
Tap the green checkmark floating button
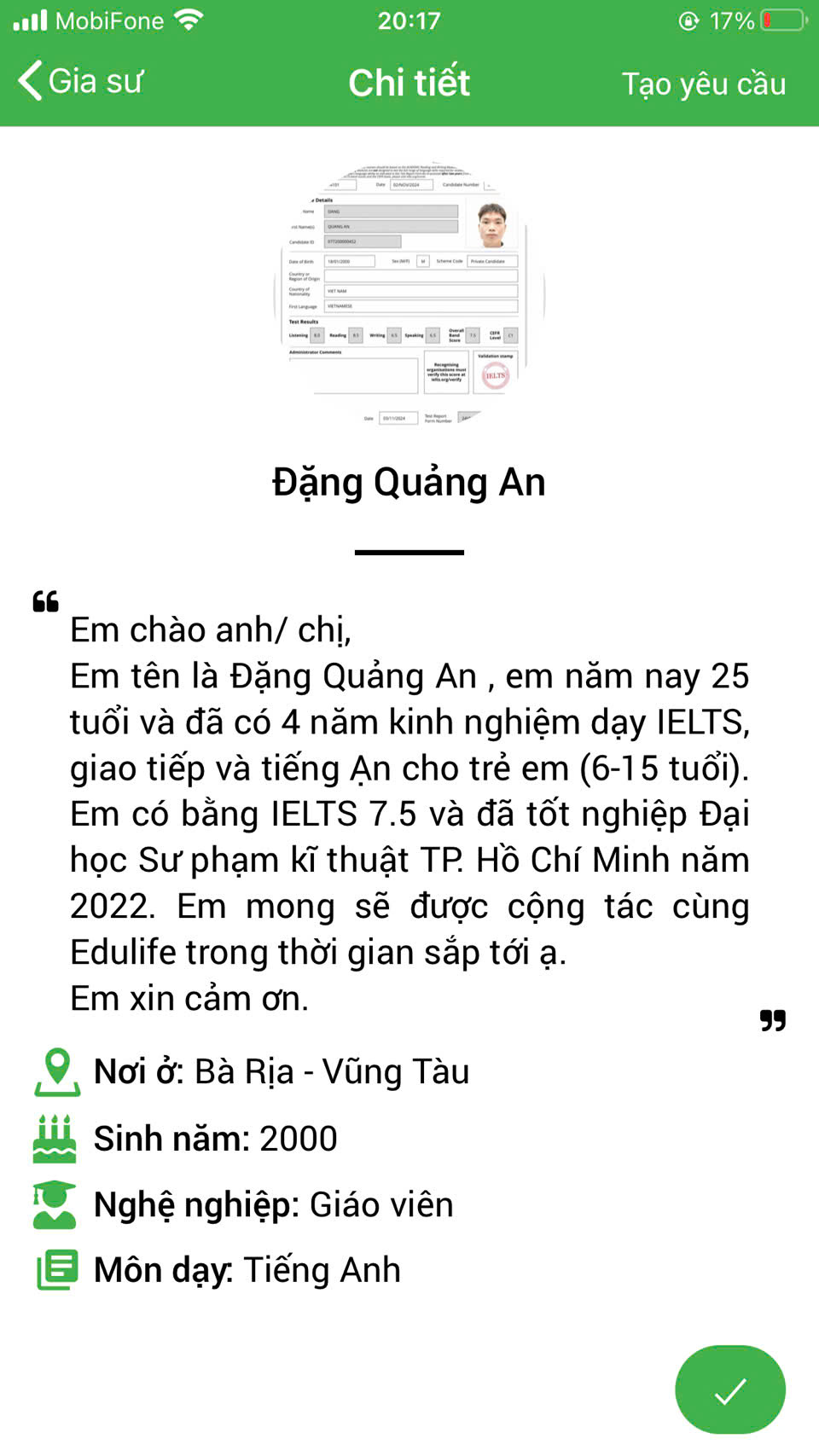point(729,1389)
